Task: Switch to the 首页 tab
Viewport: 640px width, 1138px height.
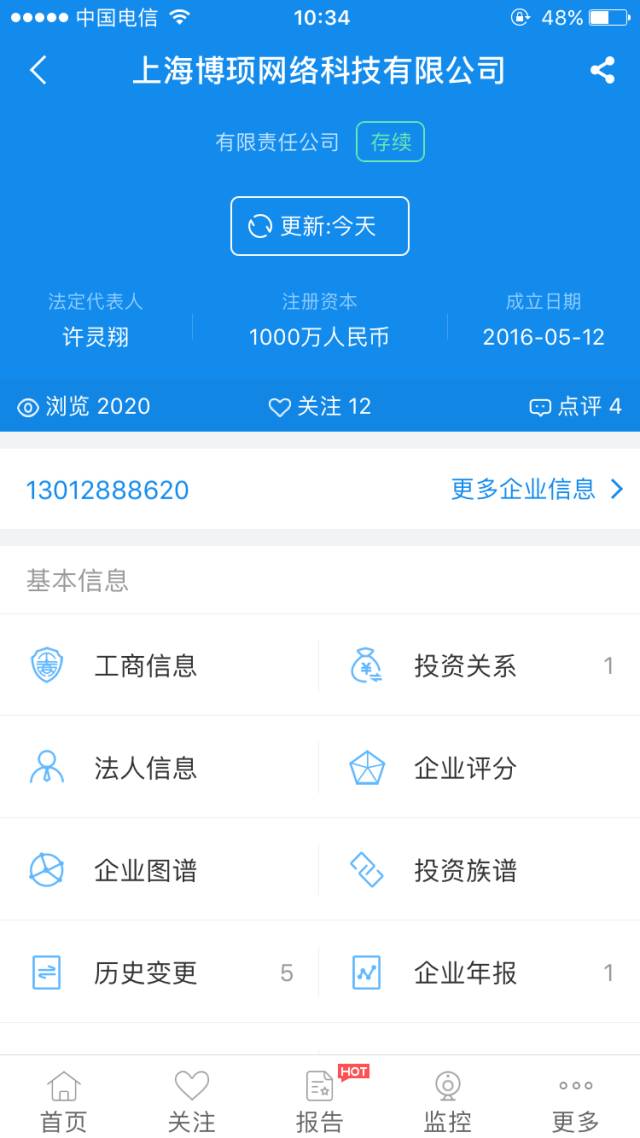Action: click(64, 1100)
